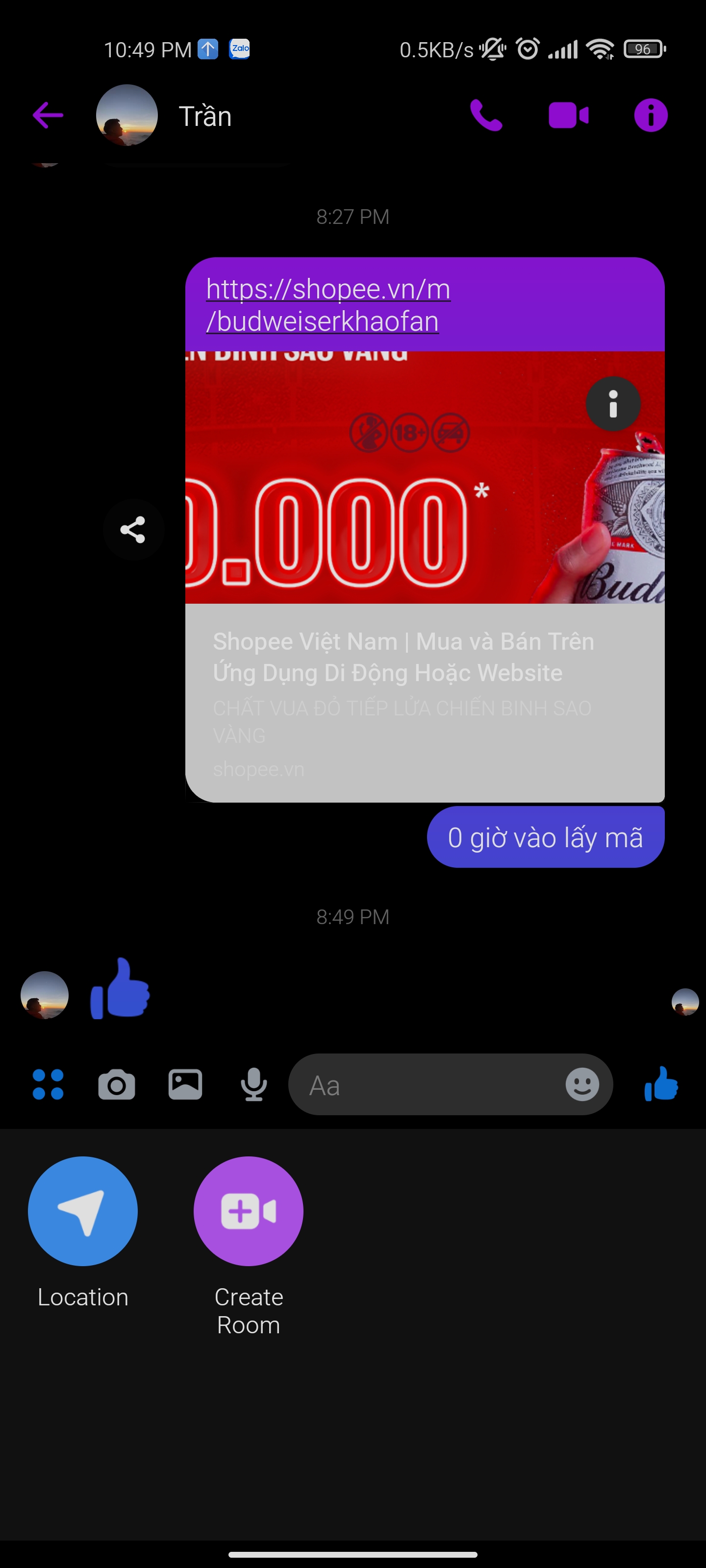This screenshot has height=1568, width=706.
Task: Toggle the four-dot more actions menu
Action: (48, 1085)
